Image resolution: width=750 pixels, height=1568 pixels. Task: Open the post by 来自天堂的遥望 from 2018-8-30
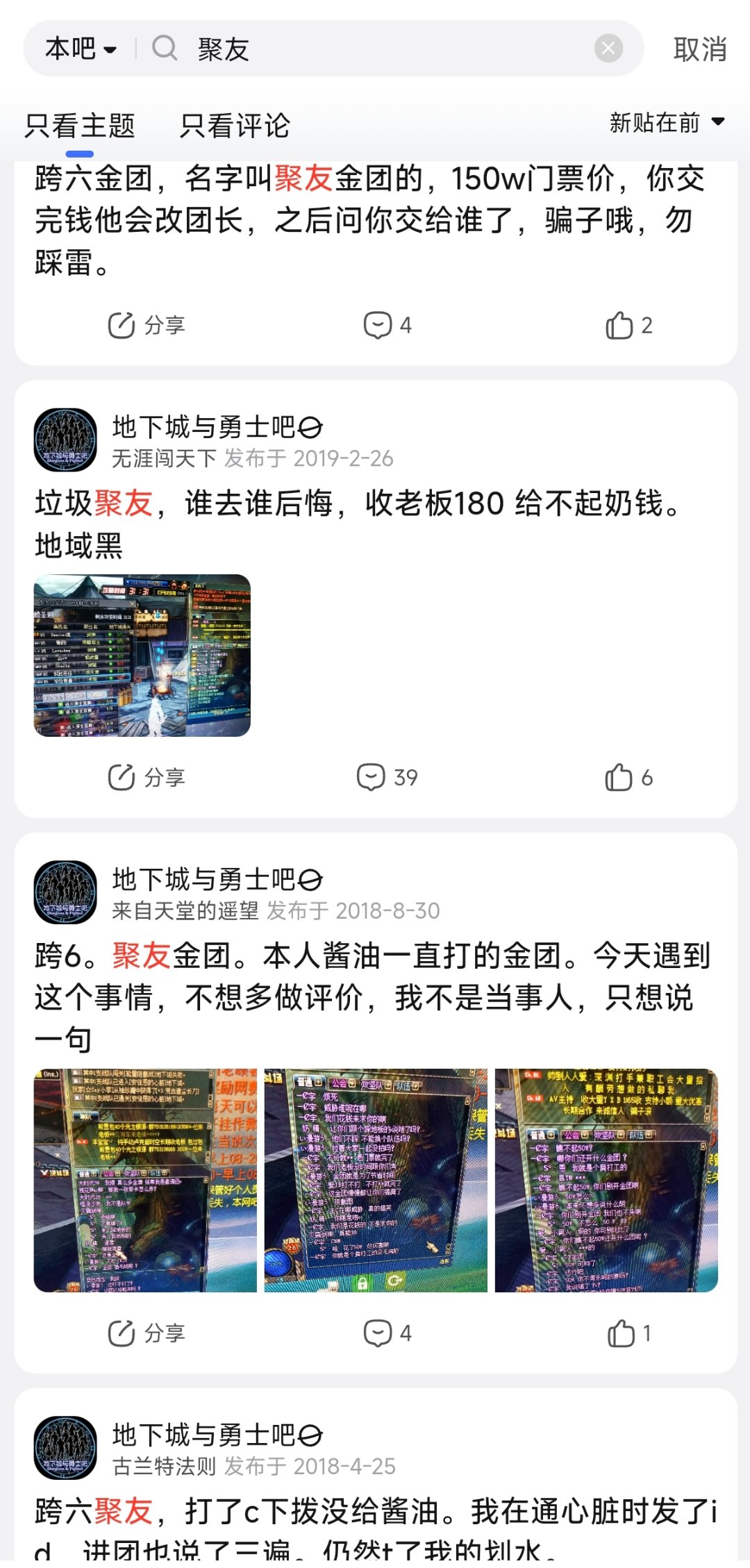[x=374, y=998]
